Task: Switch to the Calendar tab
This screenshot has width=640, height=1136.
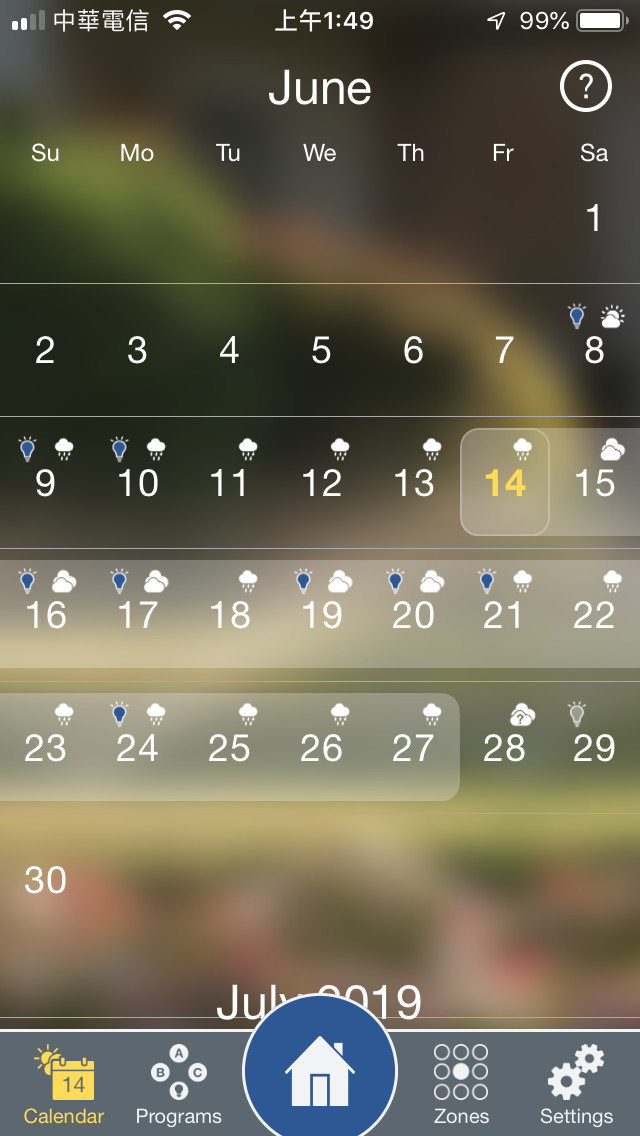Action: [x=64, y=1085]
